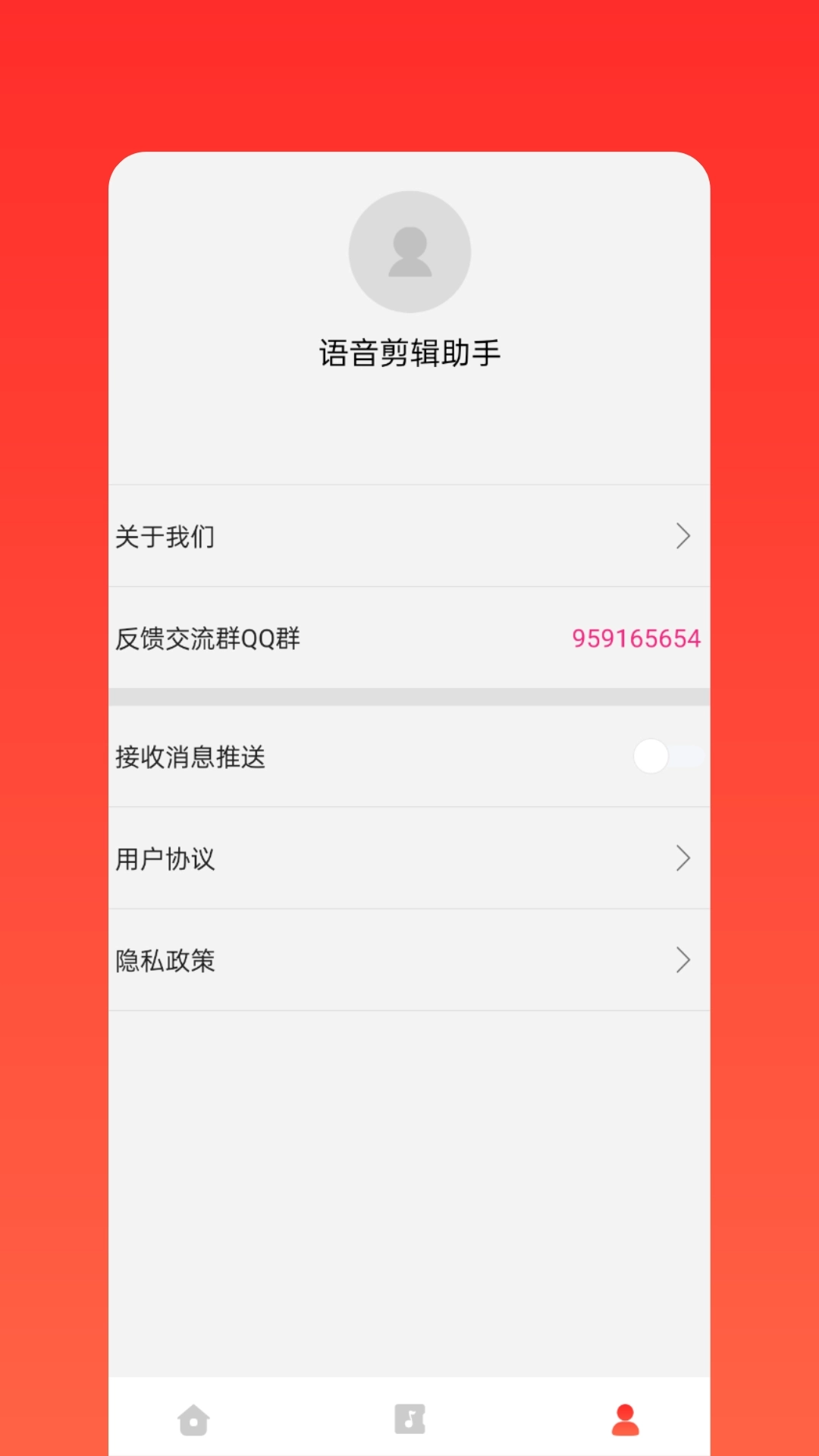Viewport: 819px width, 1456px height.
Task: Click the silhouette inside the avatar circle
Action: 409,252
